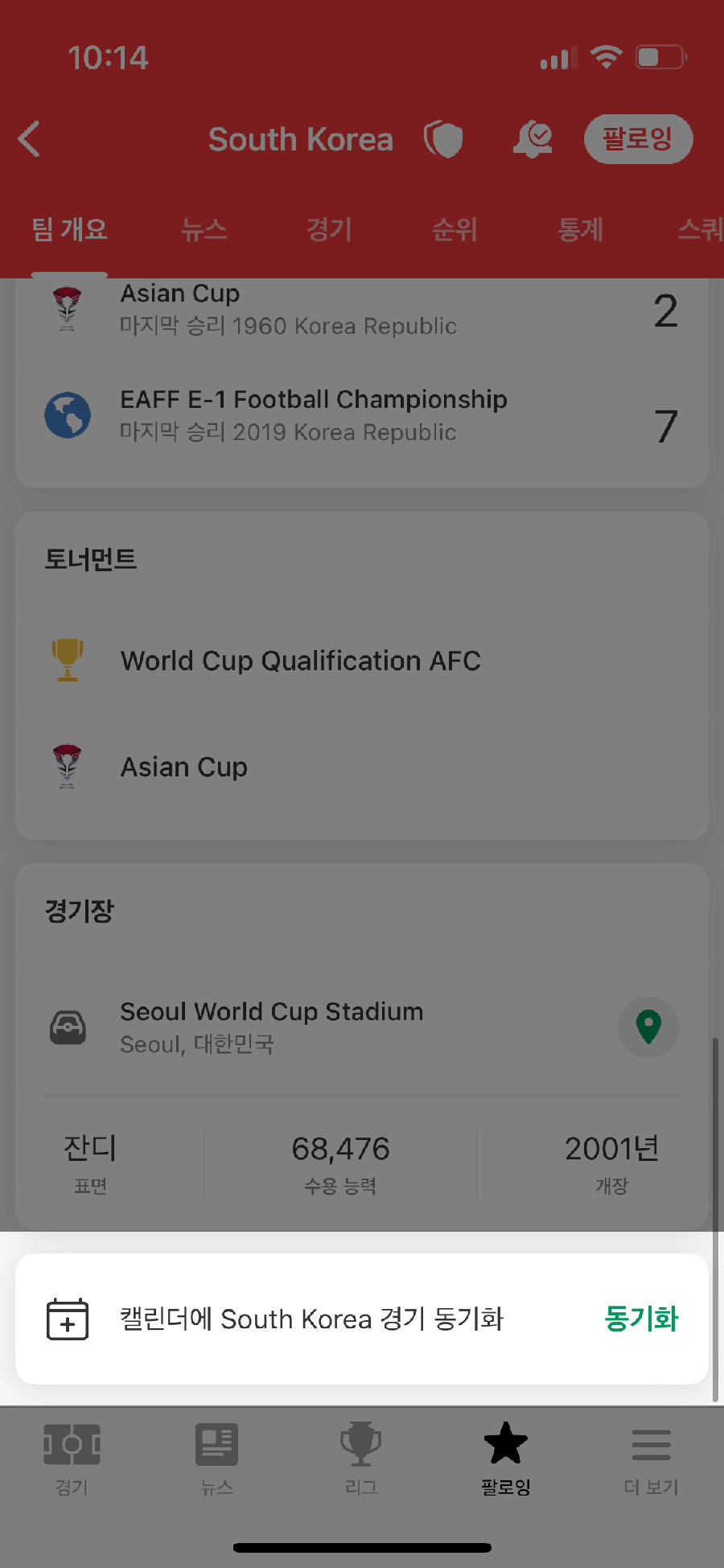
Task: Open the 경기 matches icon in bottom navigation
Action: 72,1444
